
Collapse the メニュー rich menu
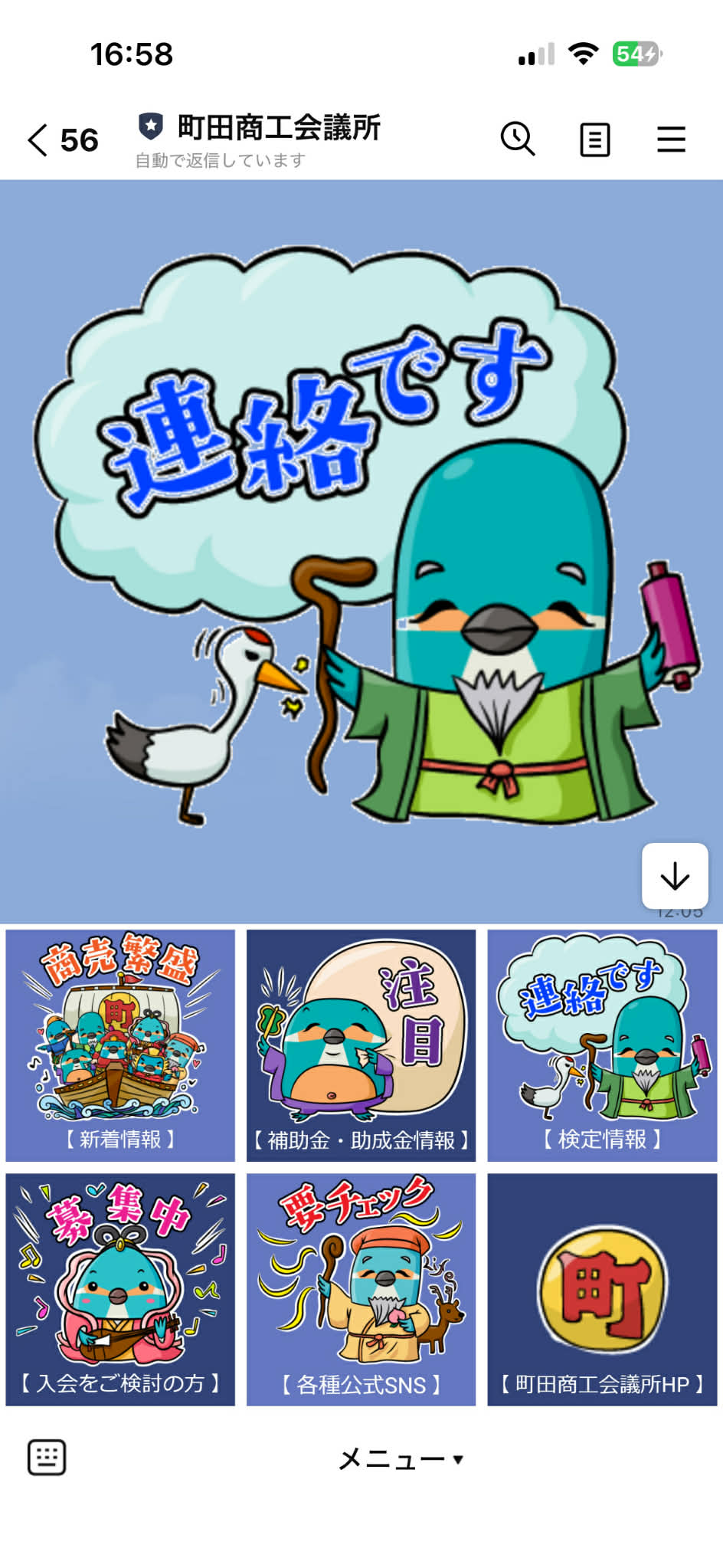pos(401,1459)
